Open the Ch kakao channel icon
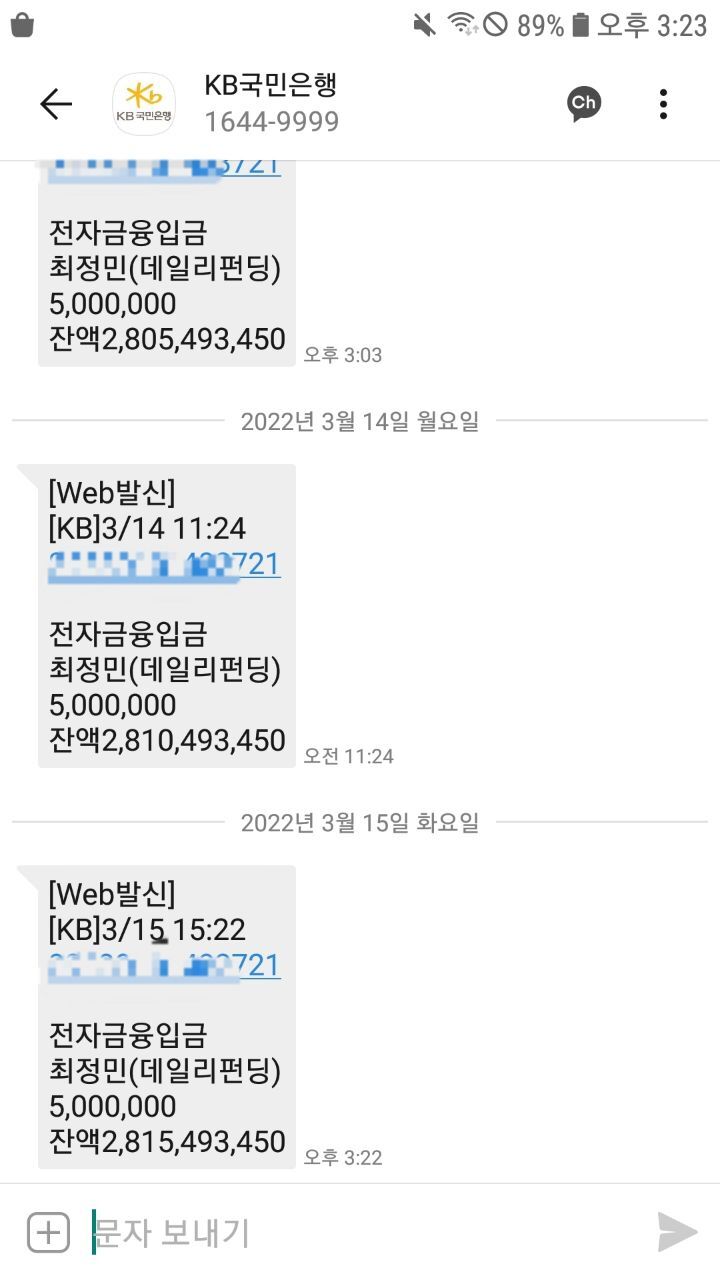This screenshot has width=720, height=1280. pos(584,102)
